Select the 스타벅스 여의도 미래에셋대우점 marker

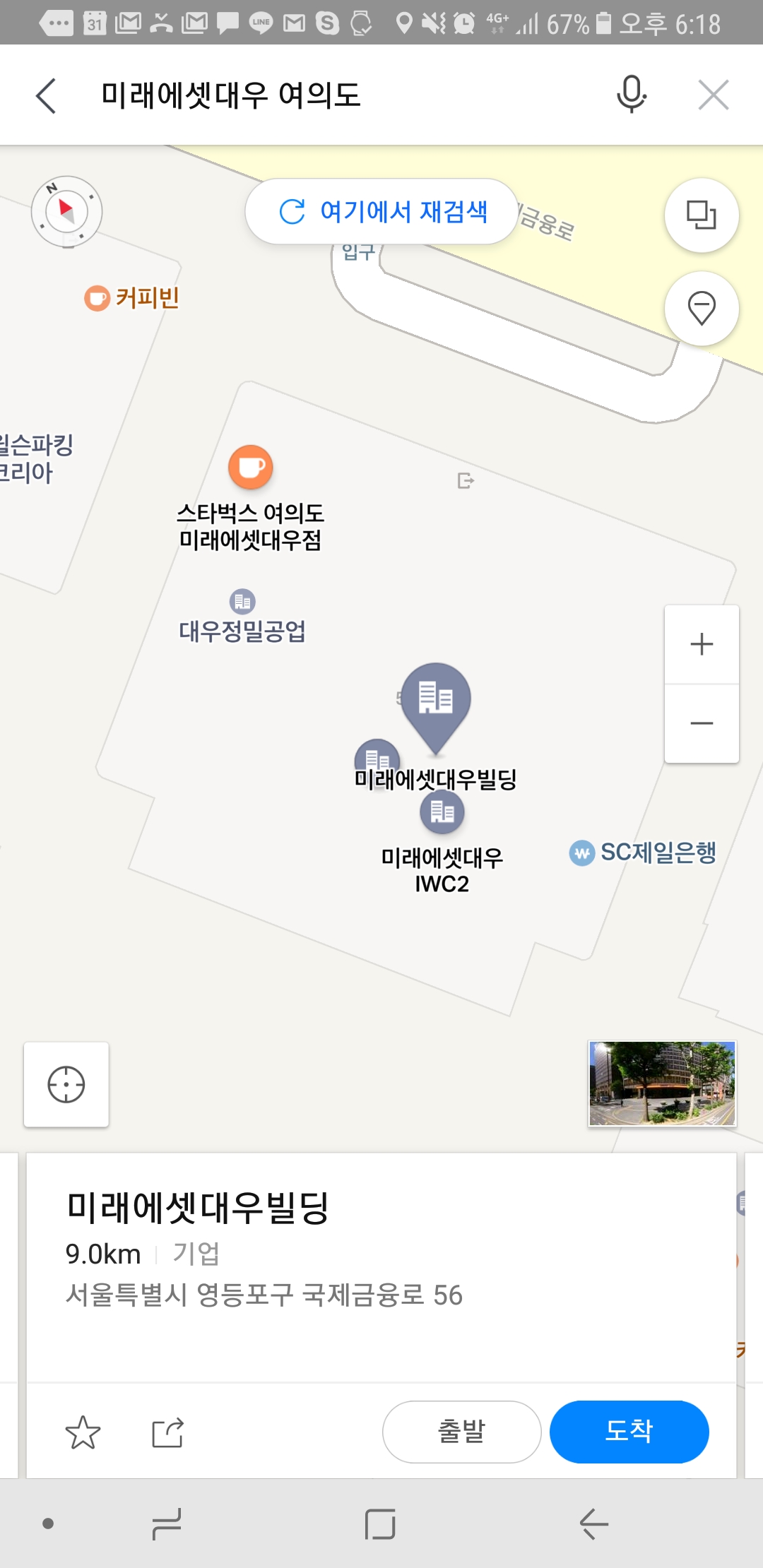[250, 468]
